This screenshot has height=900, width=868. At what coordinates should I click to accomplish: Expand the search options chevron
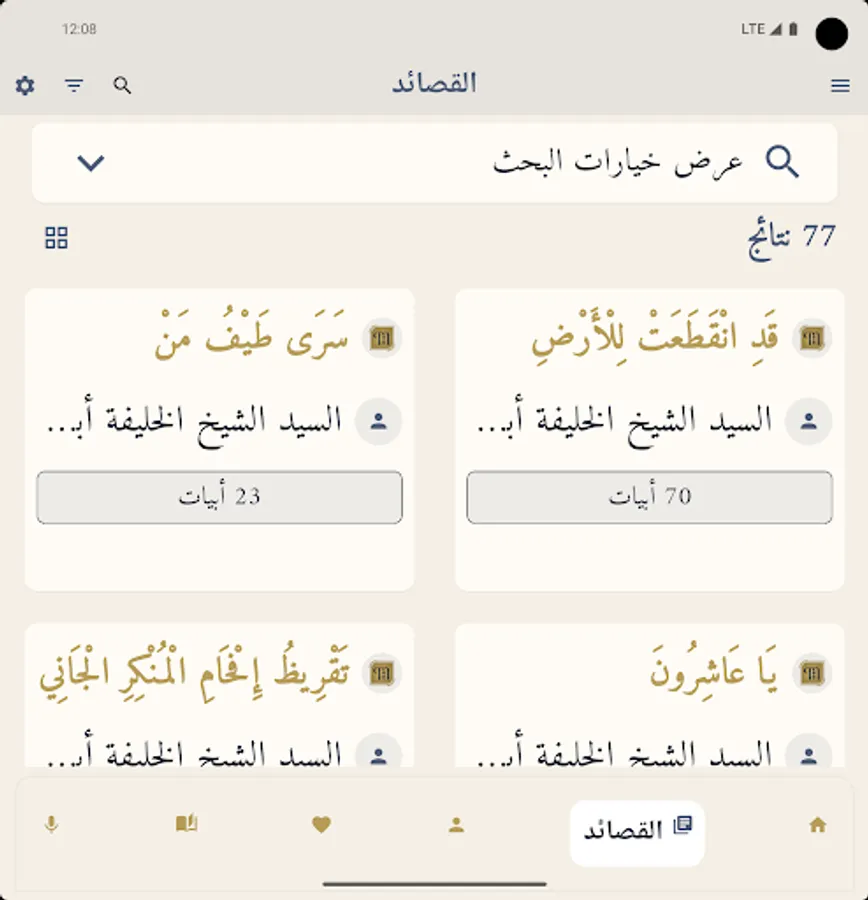[89, 163]
